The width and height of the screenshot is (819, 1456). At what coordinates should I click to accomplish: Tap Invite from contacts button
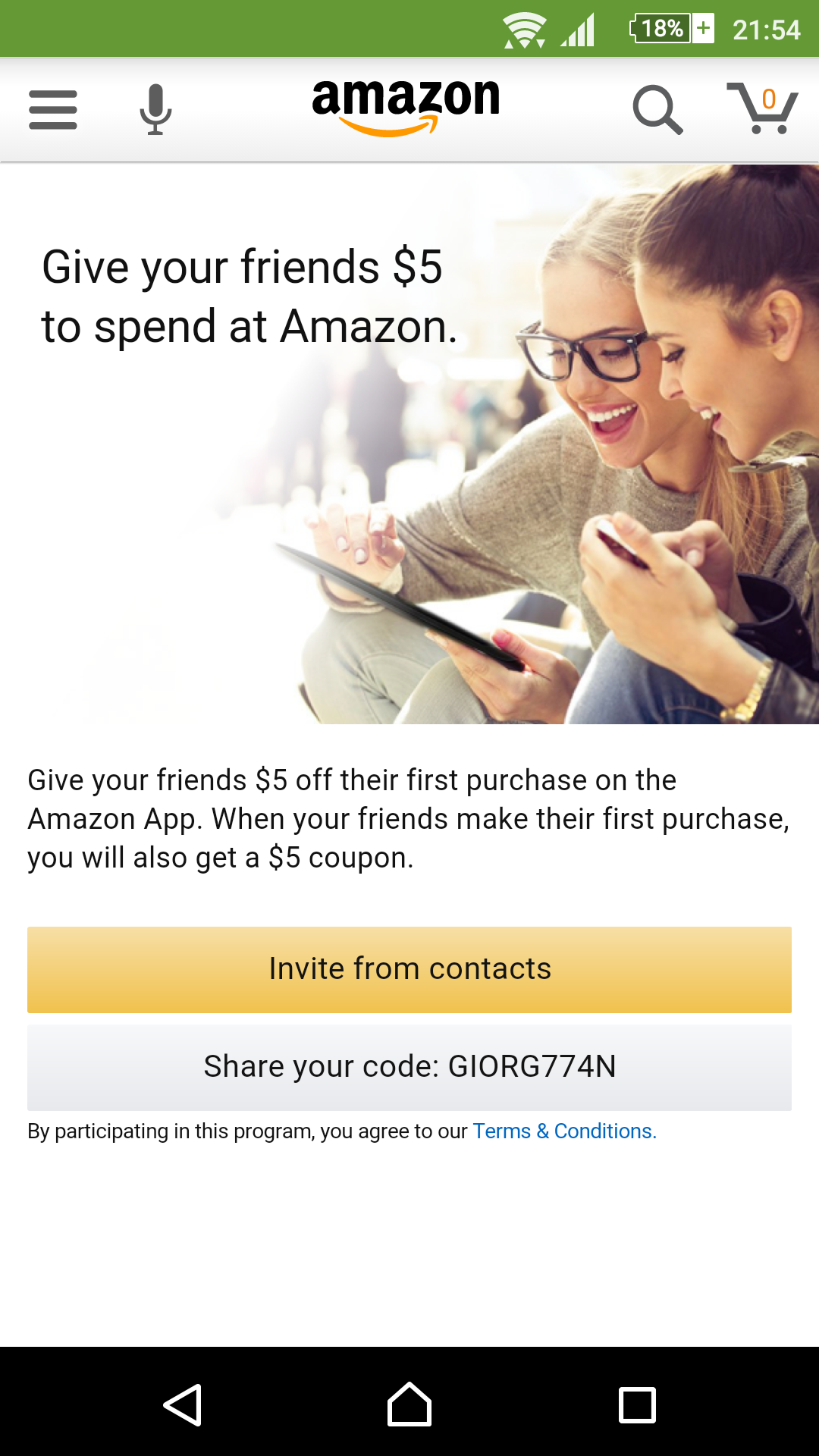tap(409, 969)
